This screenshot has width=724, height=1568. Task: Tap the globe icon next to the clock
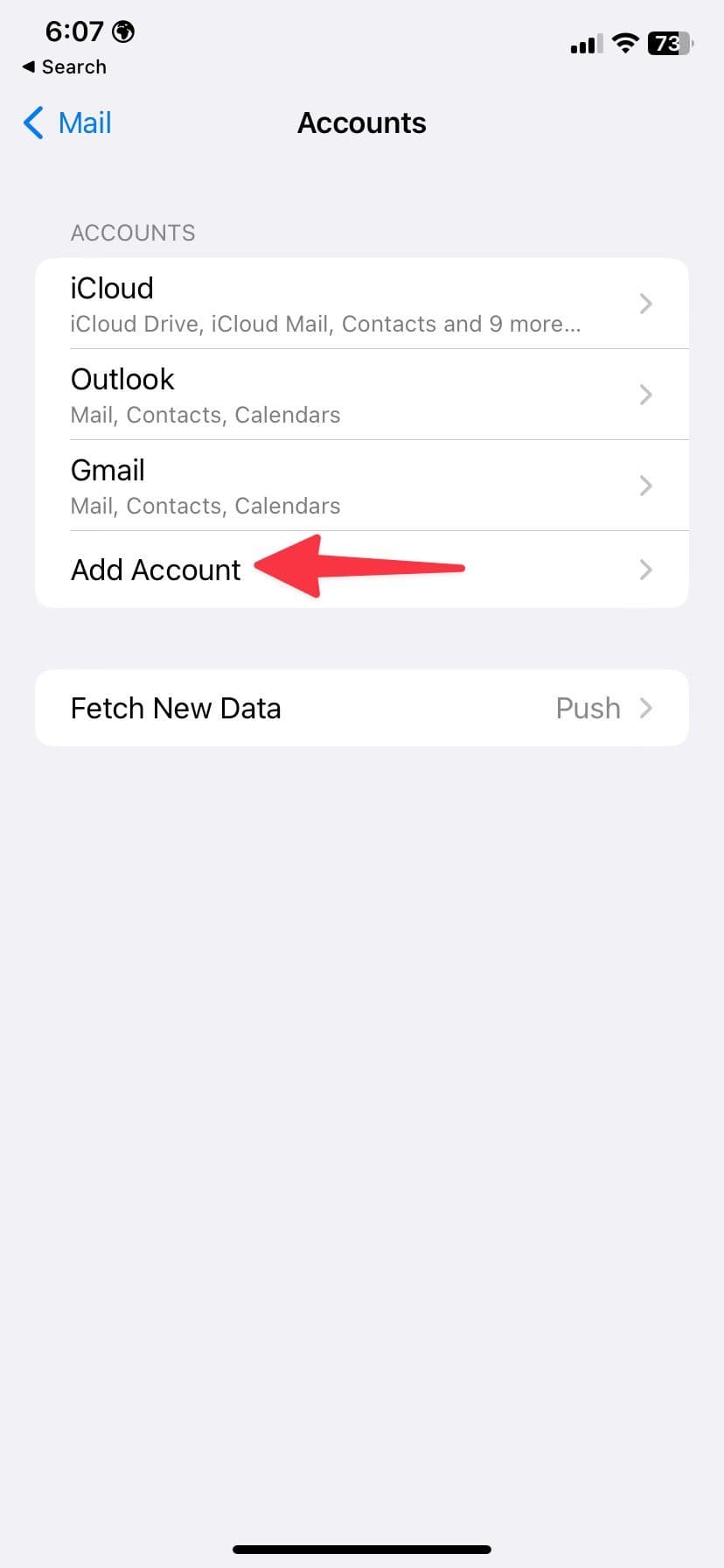124,31
